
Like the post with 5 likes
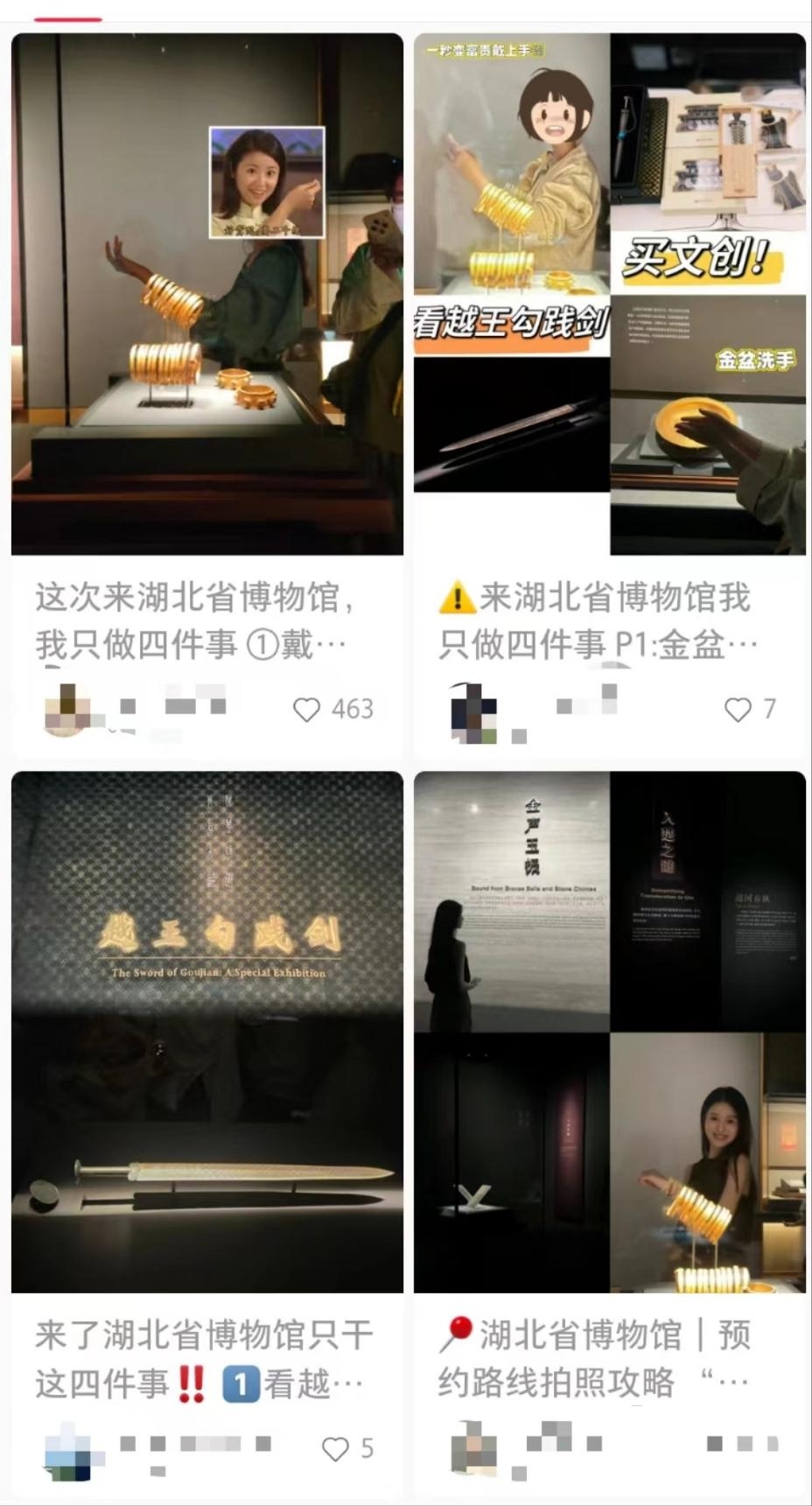point(335,1448)
